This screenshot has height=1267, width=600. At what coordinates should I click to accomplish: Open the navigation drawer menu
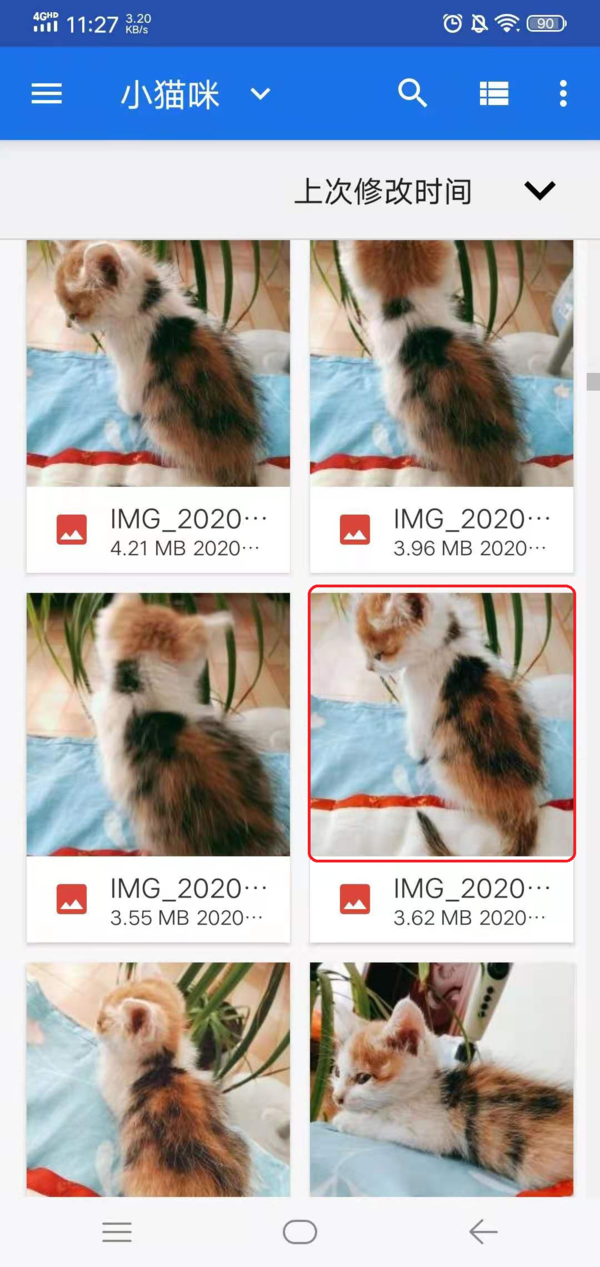(47, 94)
